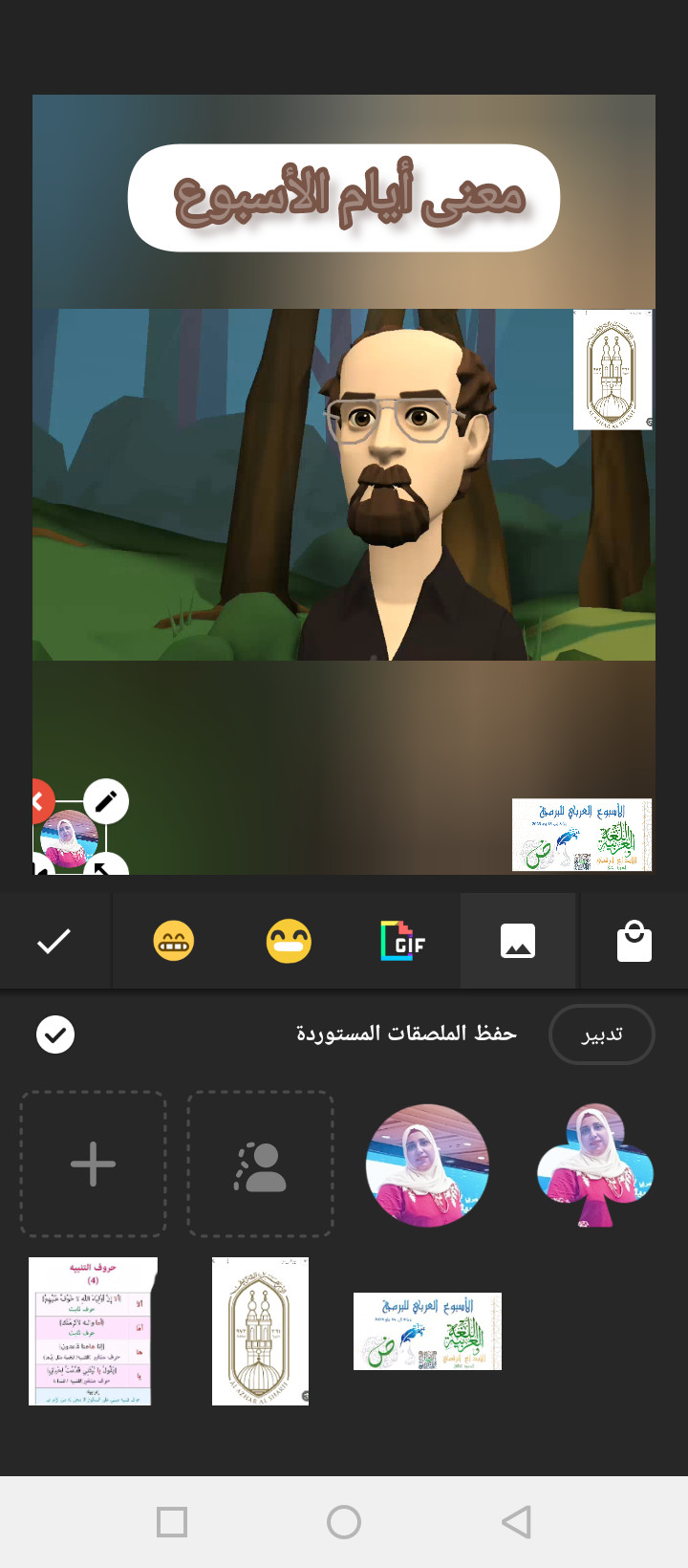Confirm sticker selection with the checkmark
This screenshot has width=688, height=1568.
[x=54, y=942]
